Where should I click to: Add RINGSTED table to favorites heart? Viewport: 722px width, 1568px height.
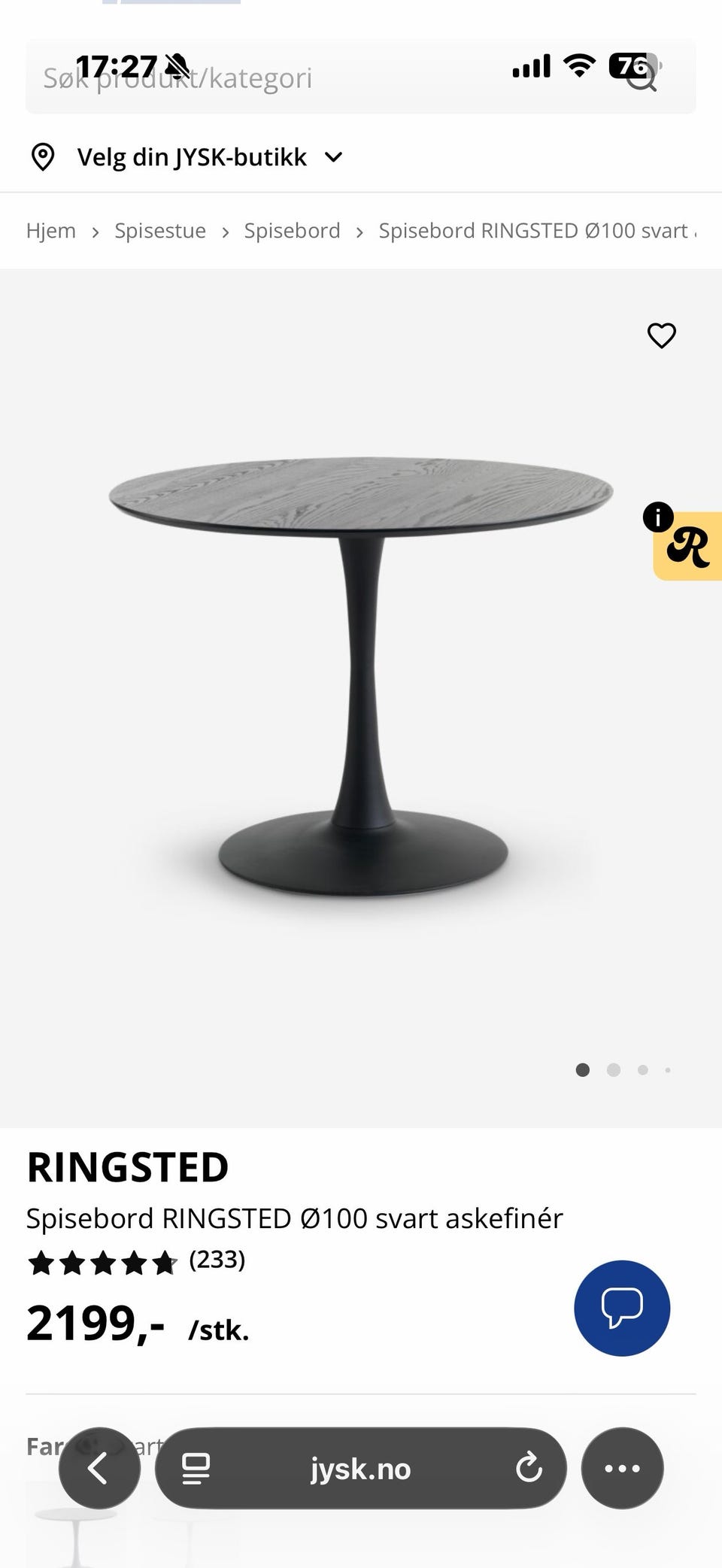662,335
